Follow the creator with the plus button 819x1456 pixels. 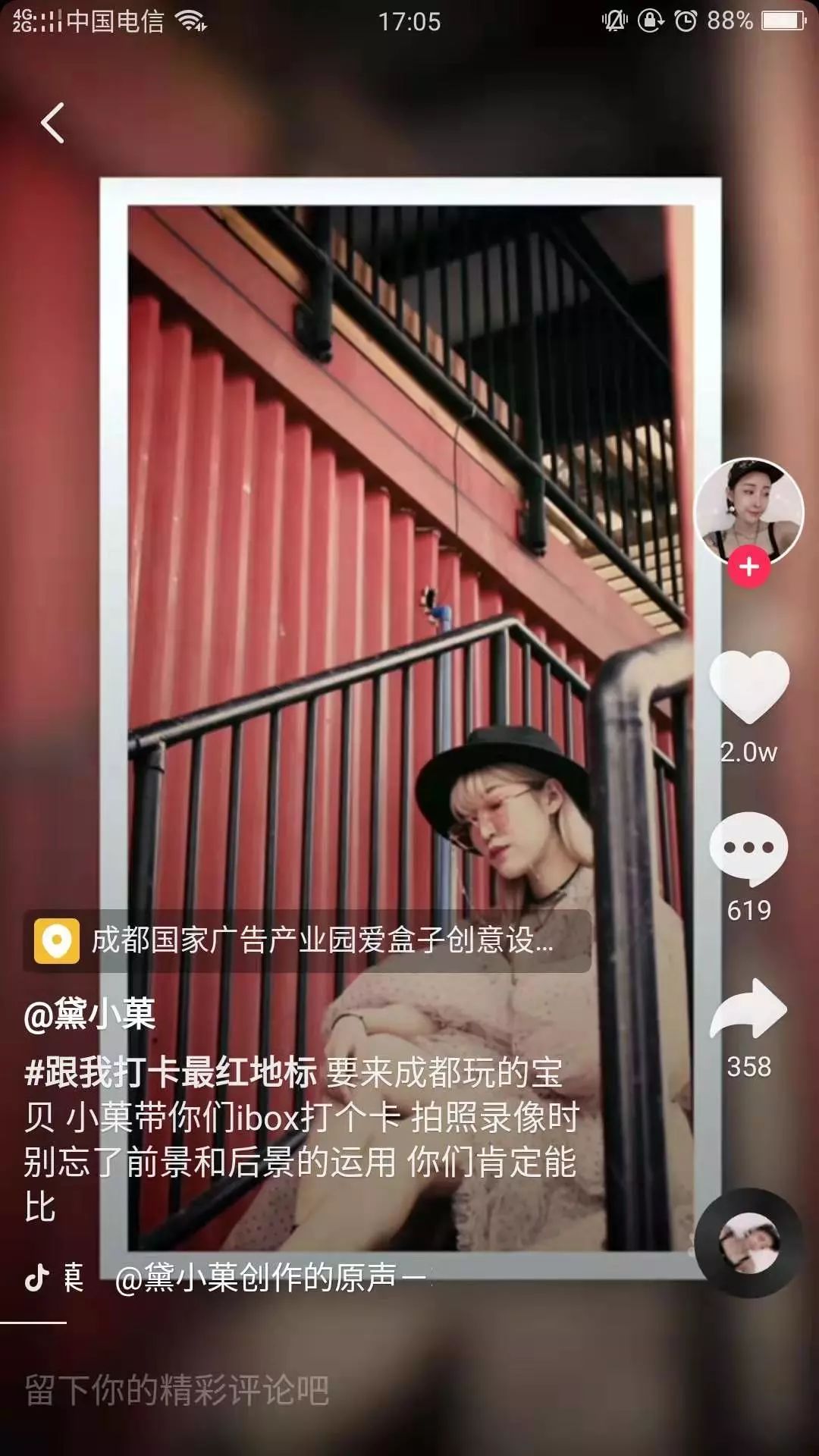748,566
